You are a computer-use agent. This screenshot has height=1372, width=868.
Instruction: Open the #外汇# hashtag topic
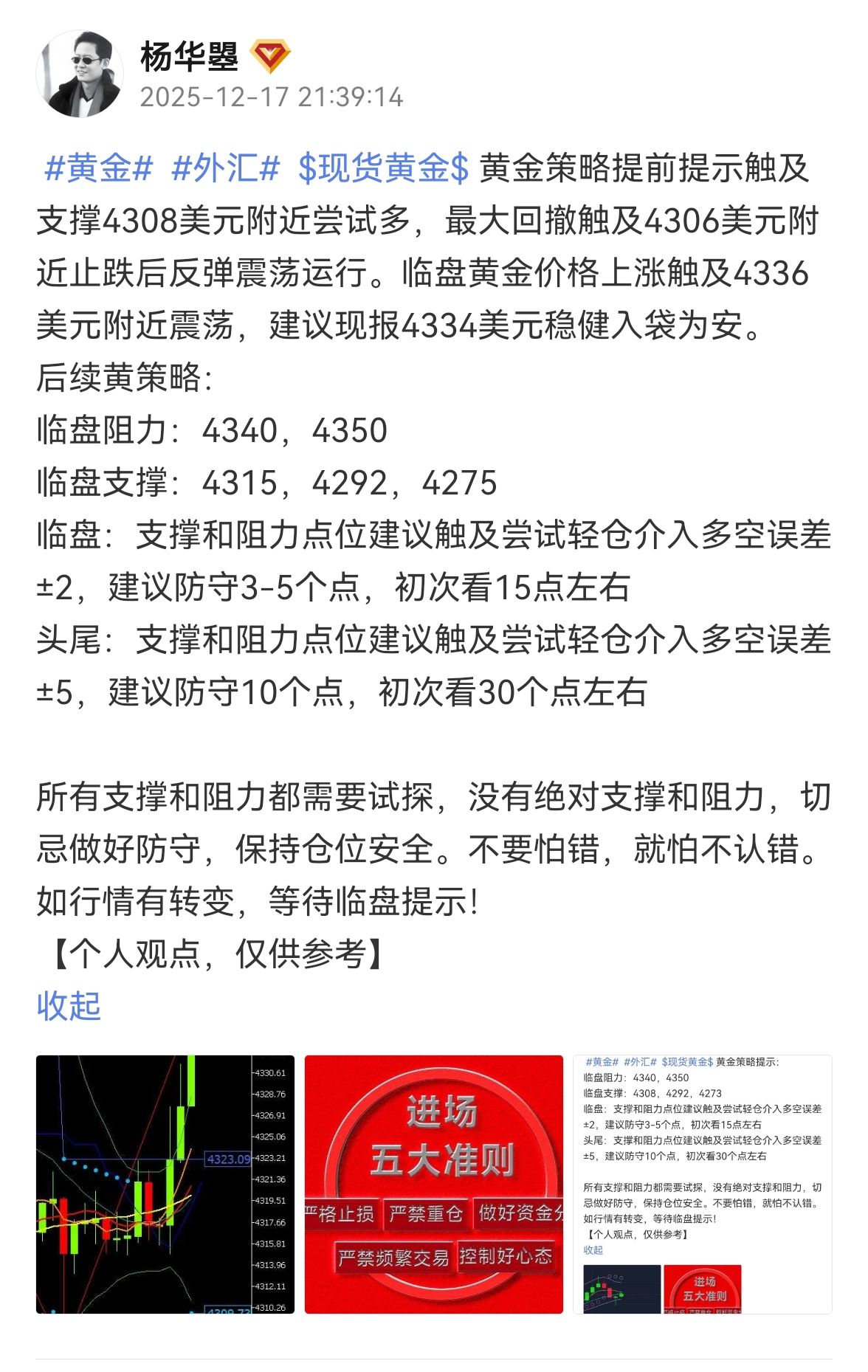pyautogui.click(x=225, y=168)
